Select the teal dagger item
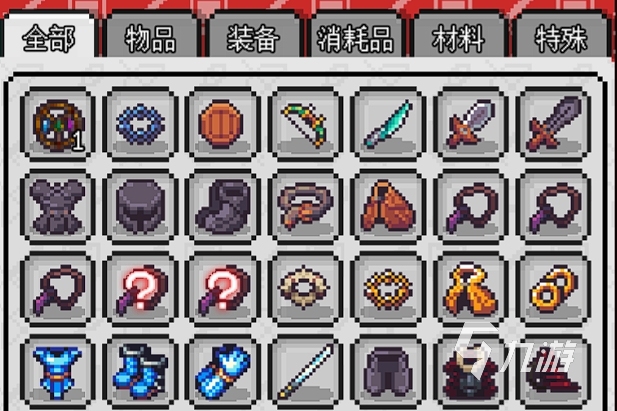 click(385, 123)
